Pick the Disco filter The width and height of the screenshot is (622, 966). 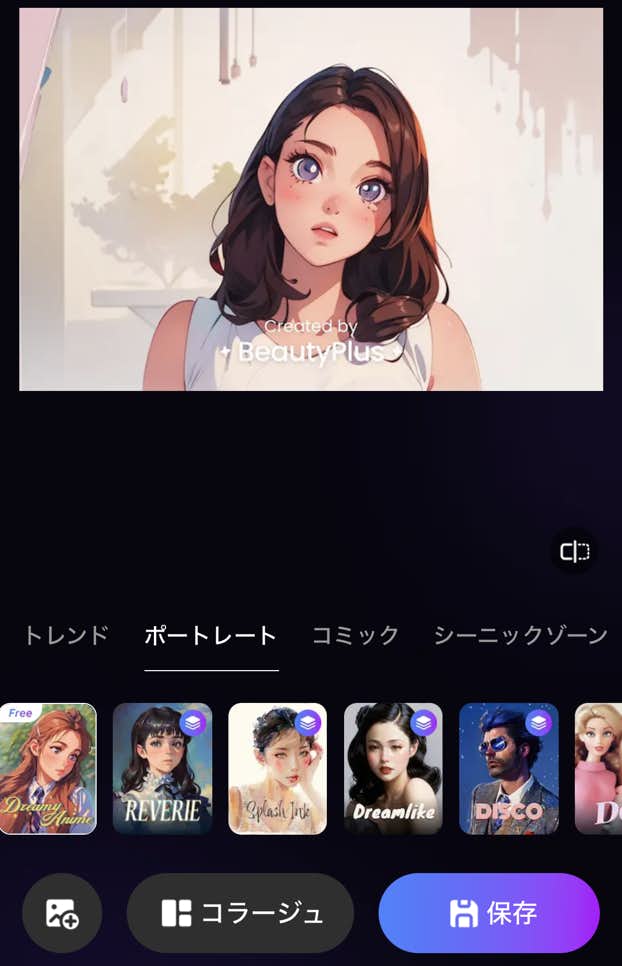click(x=508, y=768)
